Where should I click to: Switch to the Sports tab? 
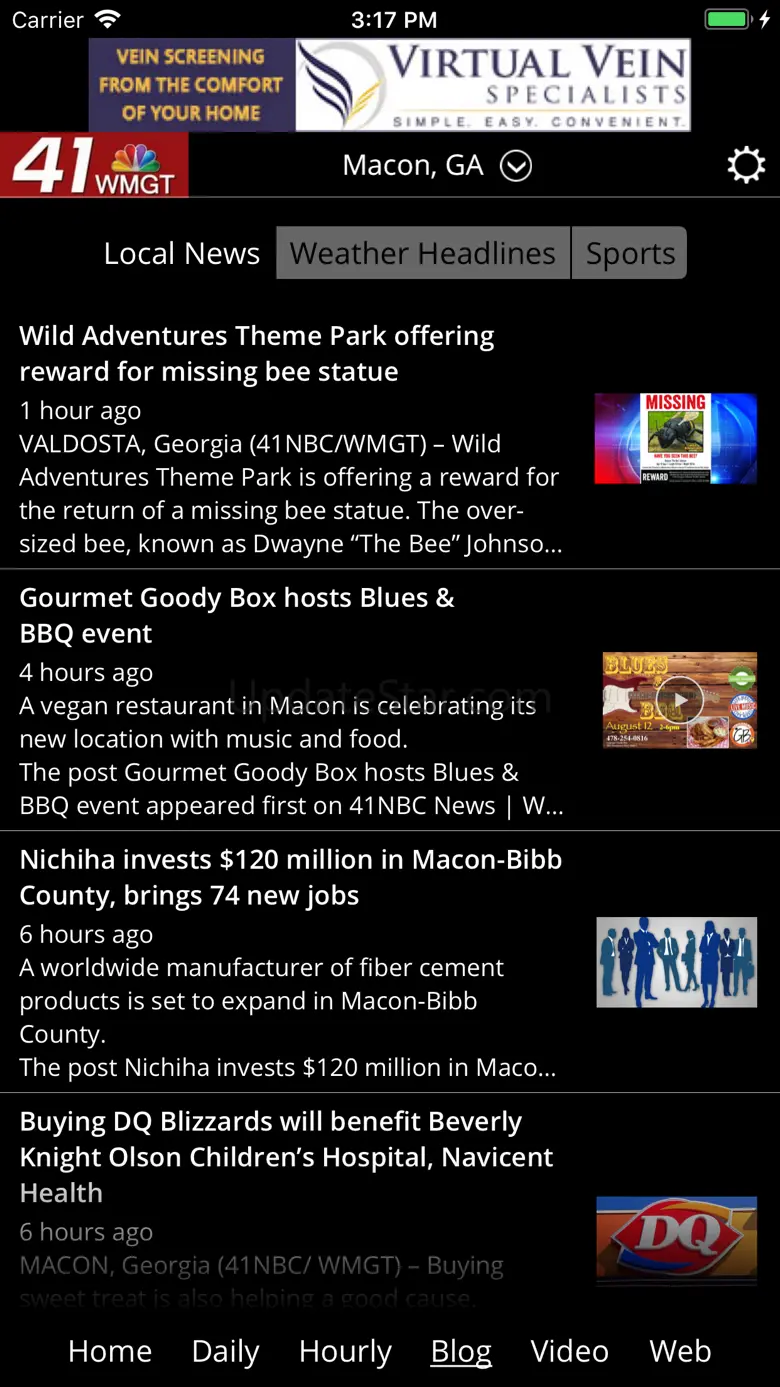(x=630, y=253)
